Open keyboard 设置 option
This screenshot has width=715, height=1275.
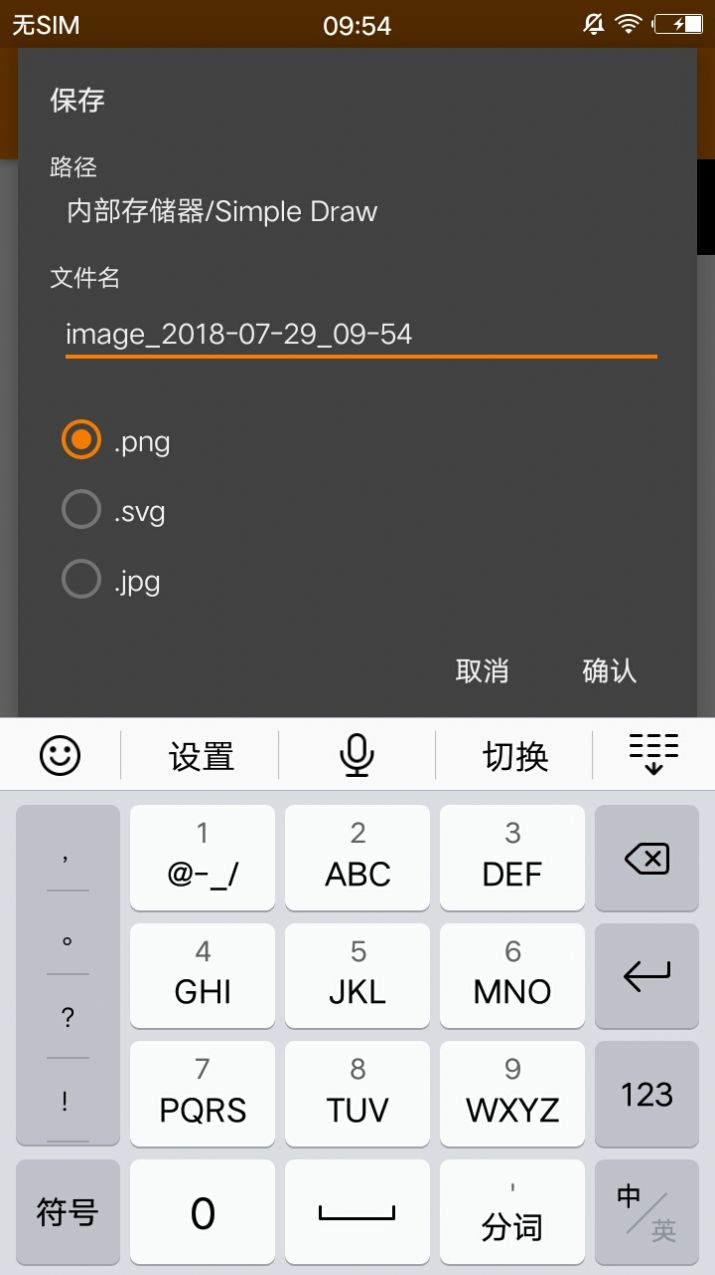201,757
